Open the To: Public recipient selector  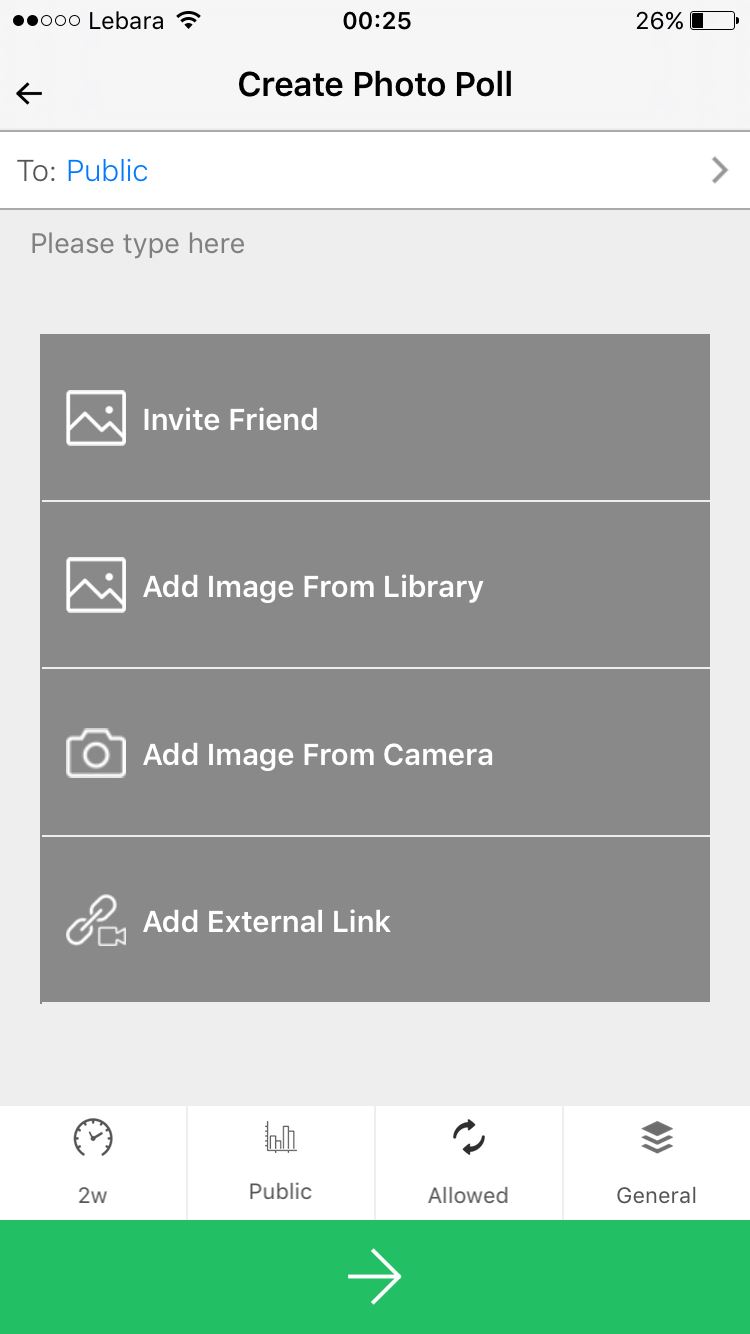click(x=375, y=171)
